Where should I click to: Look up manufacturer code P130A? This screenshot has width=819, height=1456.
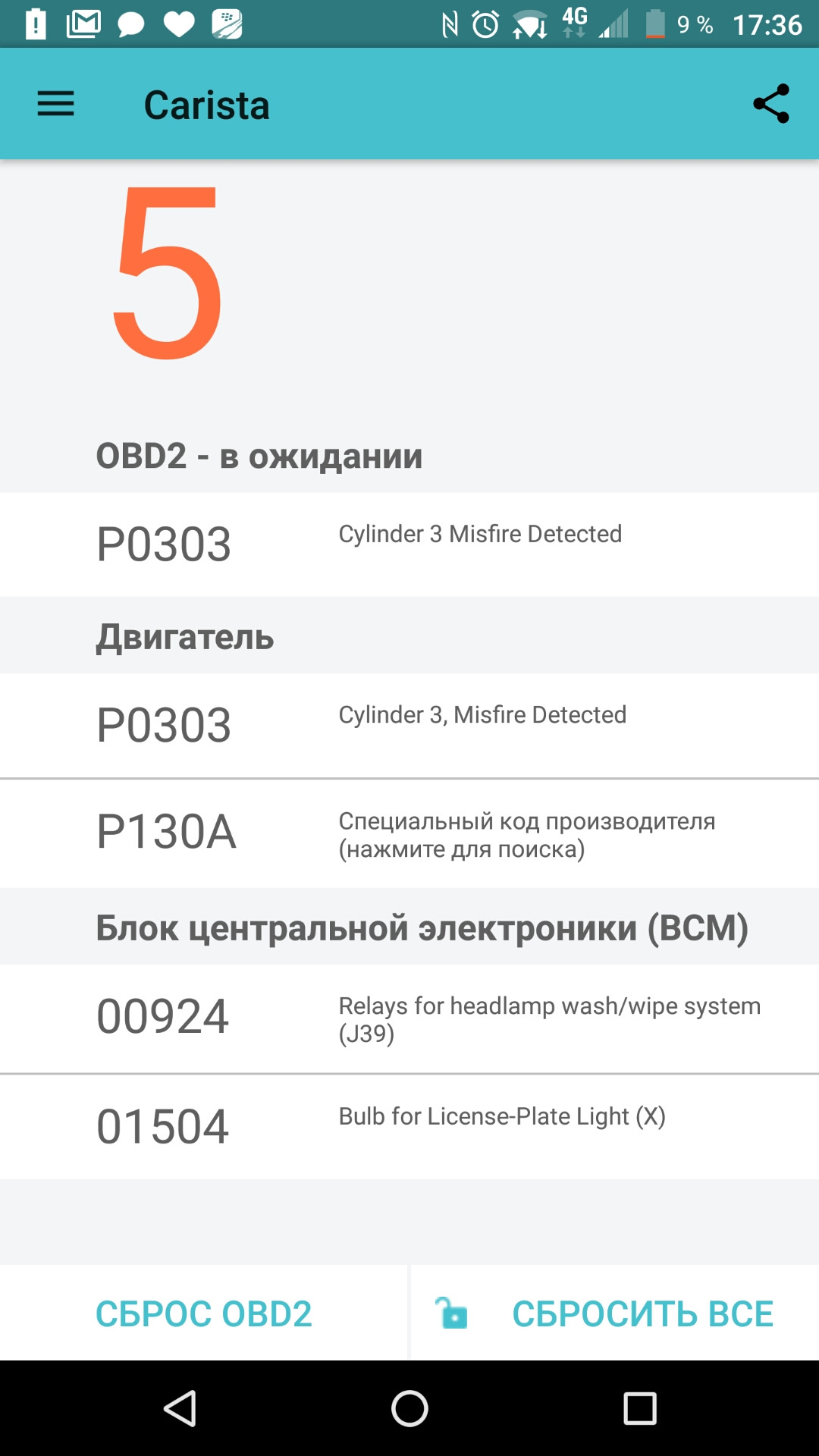[x=409, y=833]
